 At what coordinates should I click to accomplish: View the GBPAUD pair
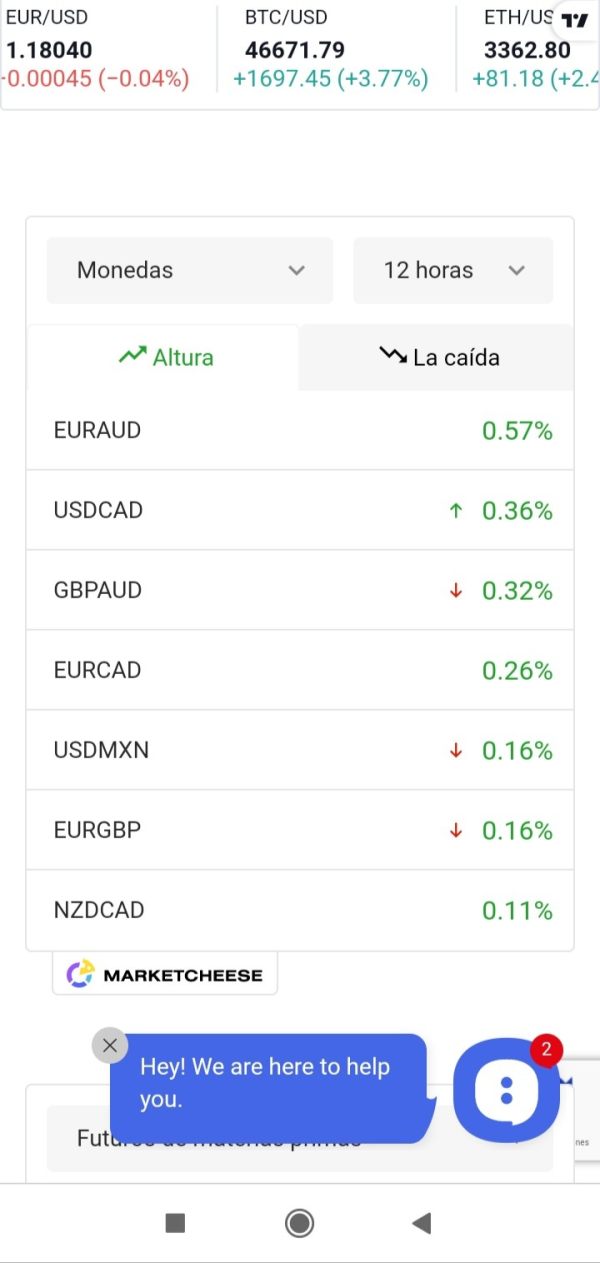[300, 590]
